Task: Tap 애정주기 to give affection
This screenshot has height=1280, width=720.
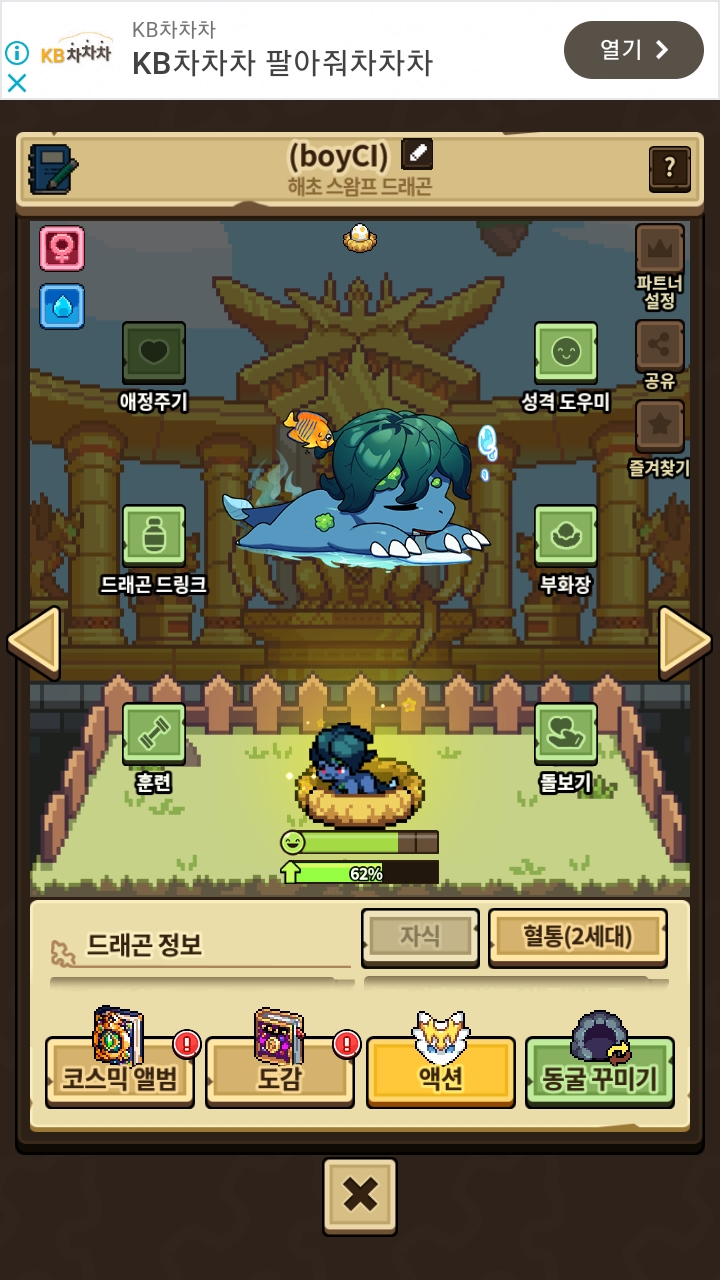Action: [x=153, y=353]
